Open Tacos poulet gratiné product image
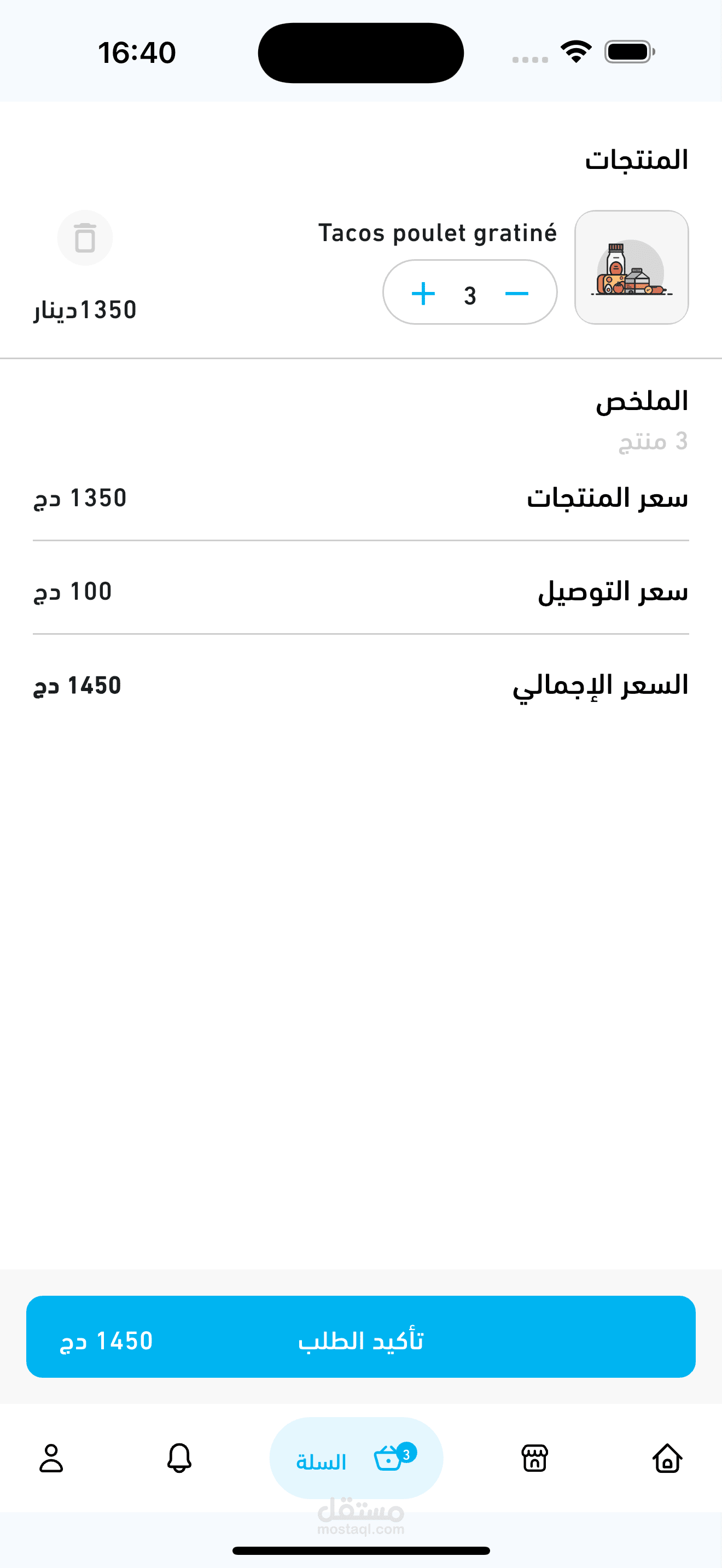 tap(631, 267)
